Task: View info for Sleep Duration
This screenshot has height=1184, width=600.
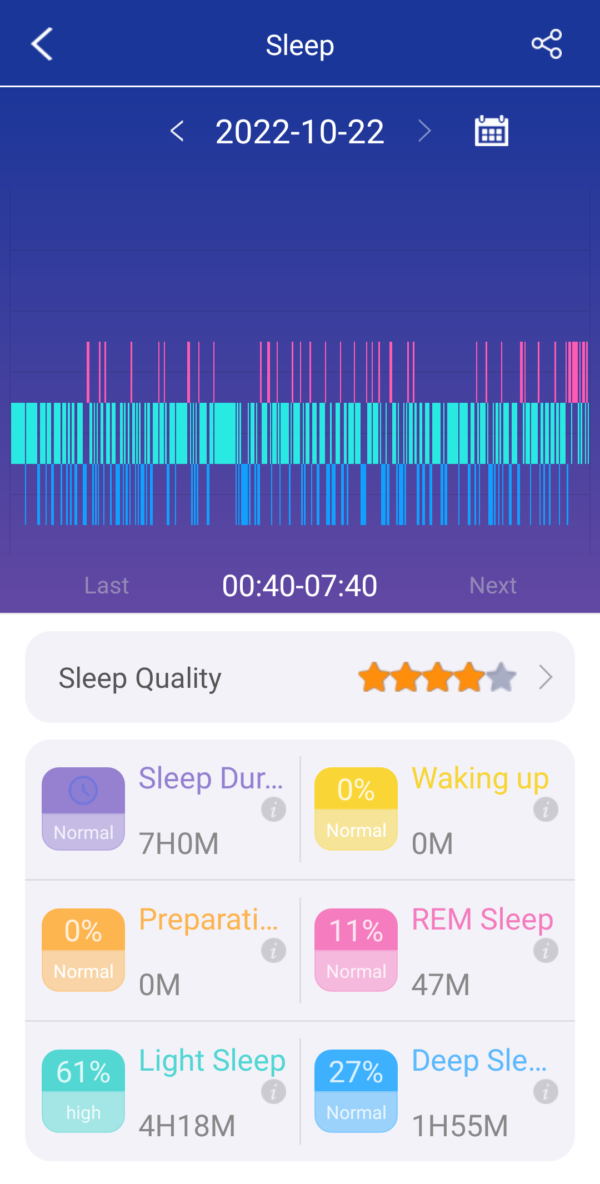Action: (x=273, y=809)
